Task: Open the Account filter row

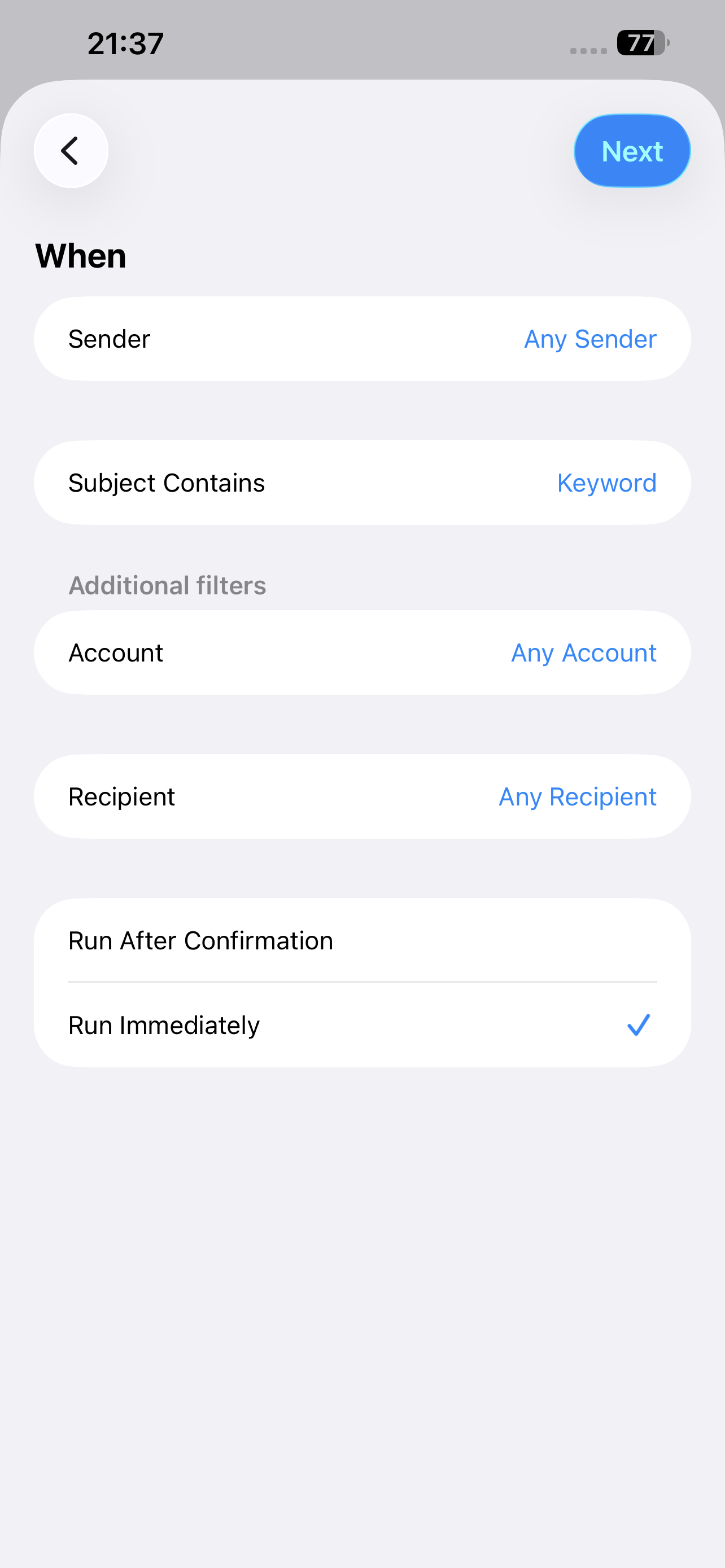Action: tap(362, 652)
